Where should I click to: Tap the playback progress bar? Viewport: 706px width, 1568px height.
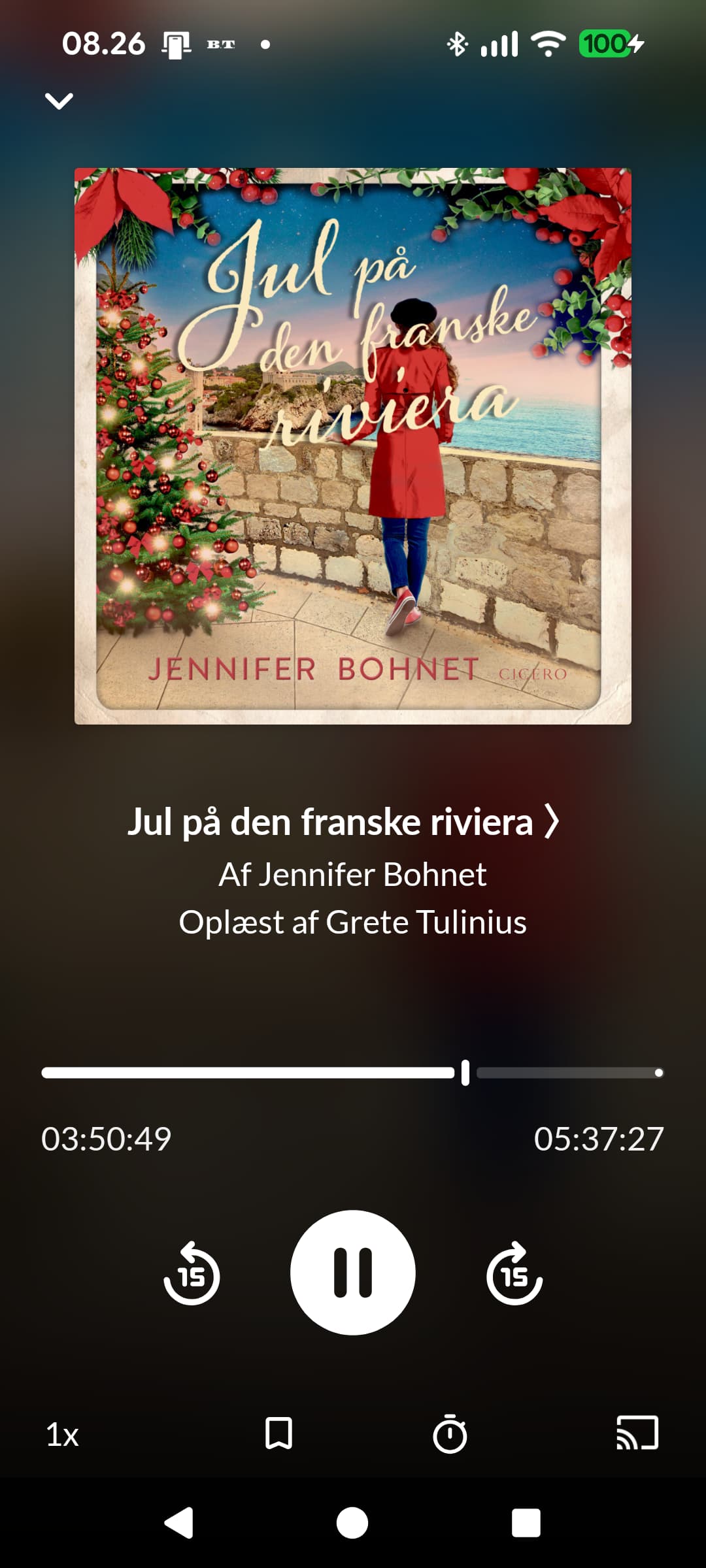pyautogui.click(x=353, y=1073)
